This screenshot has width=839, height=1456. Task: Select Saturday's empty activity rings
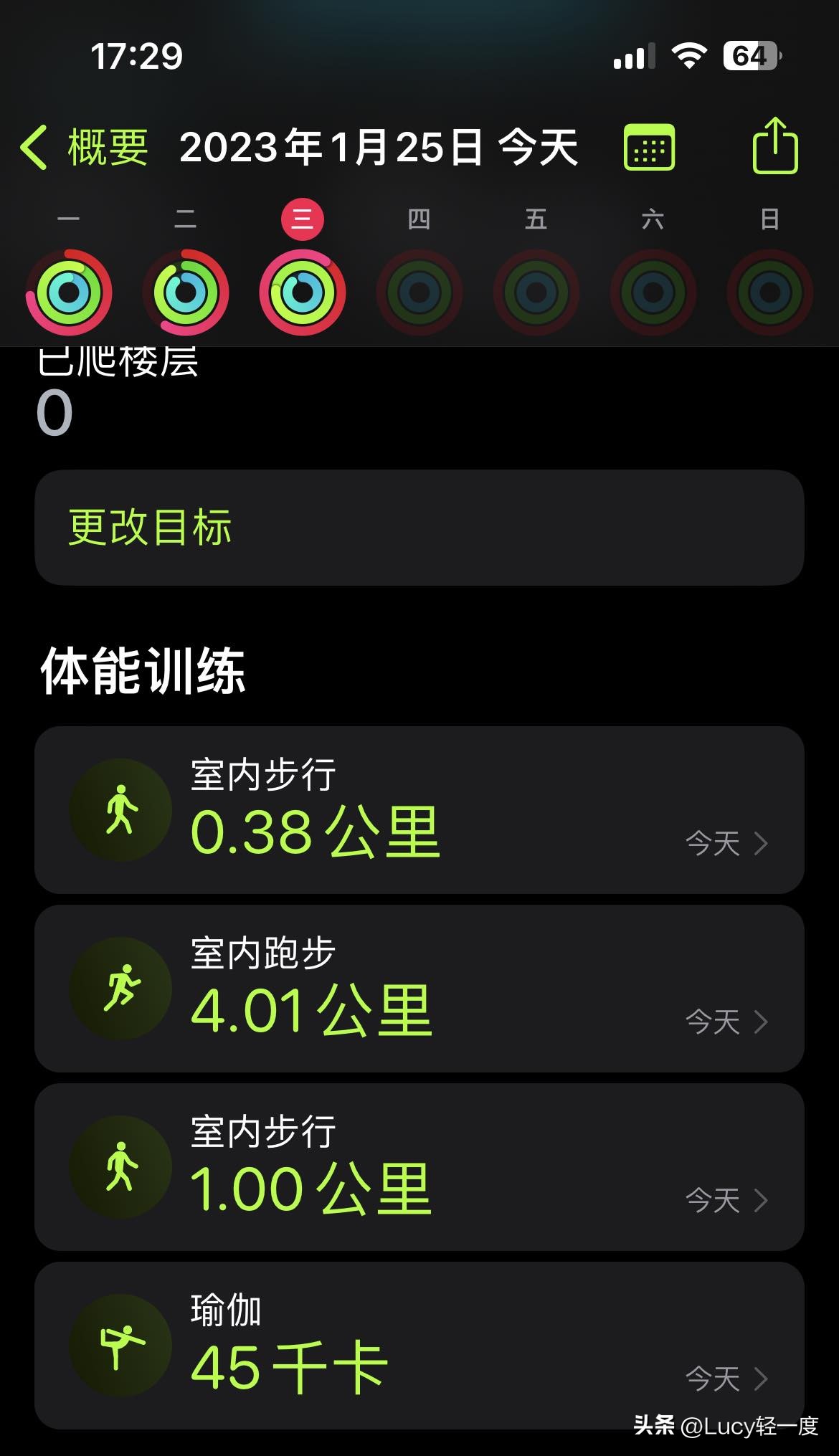tap(653, 290)
